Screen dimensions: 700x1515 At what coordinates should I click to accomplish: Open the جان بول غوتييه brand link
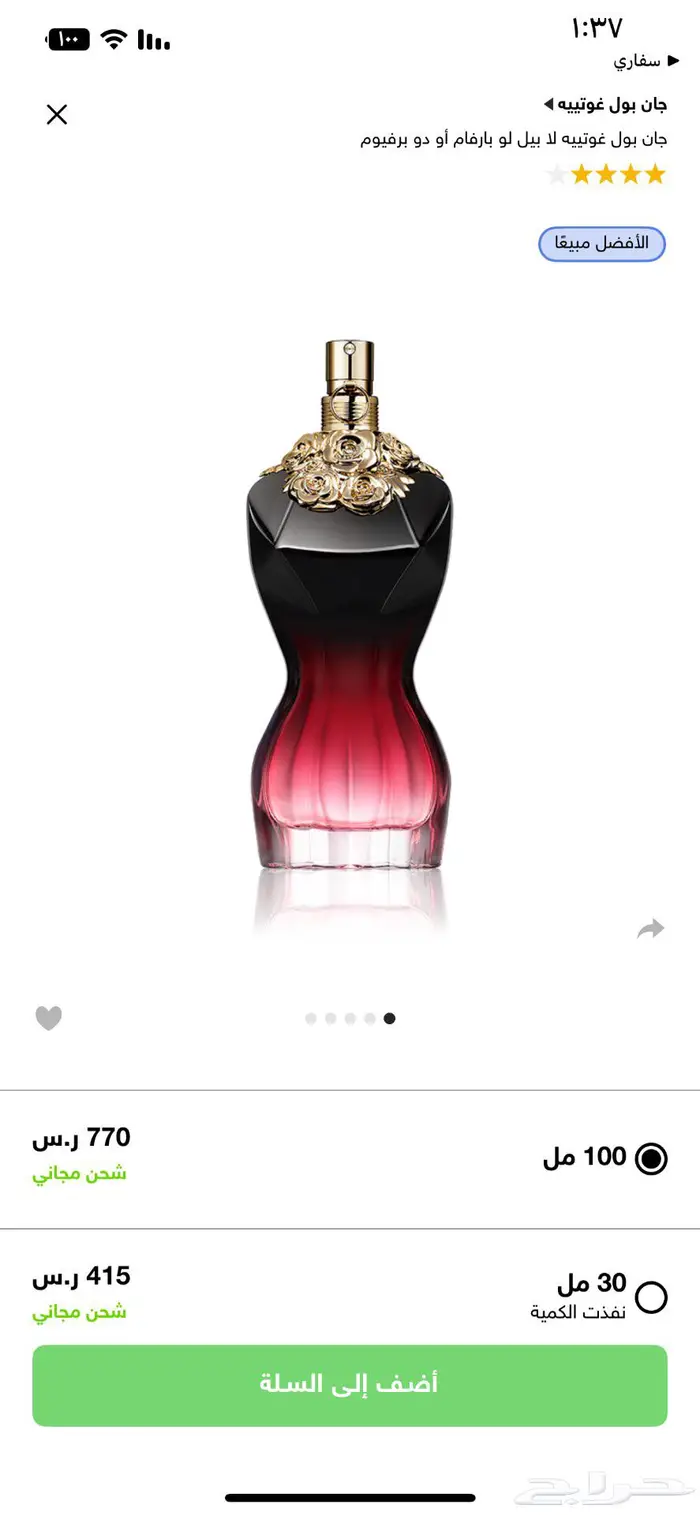coord(605,105)
